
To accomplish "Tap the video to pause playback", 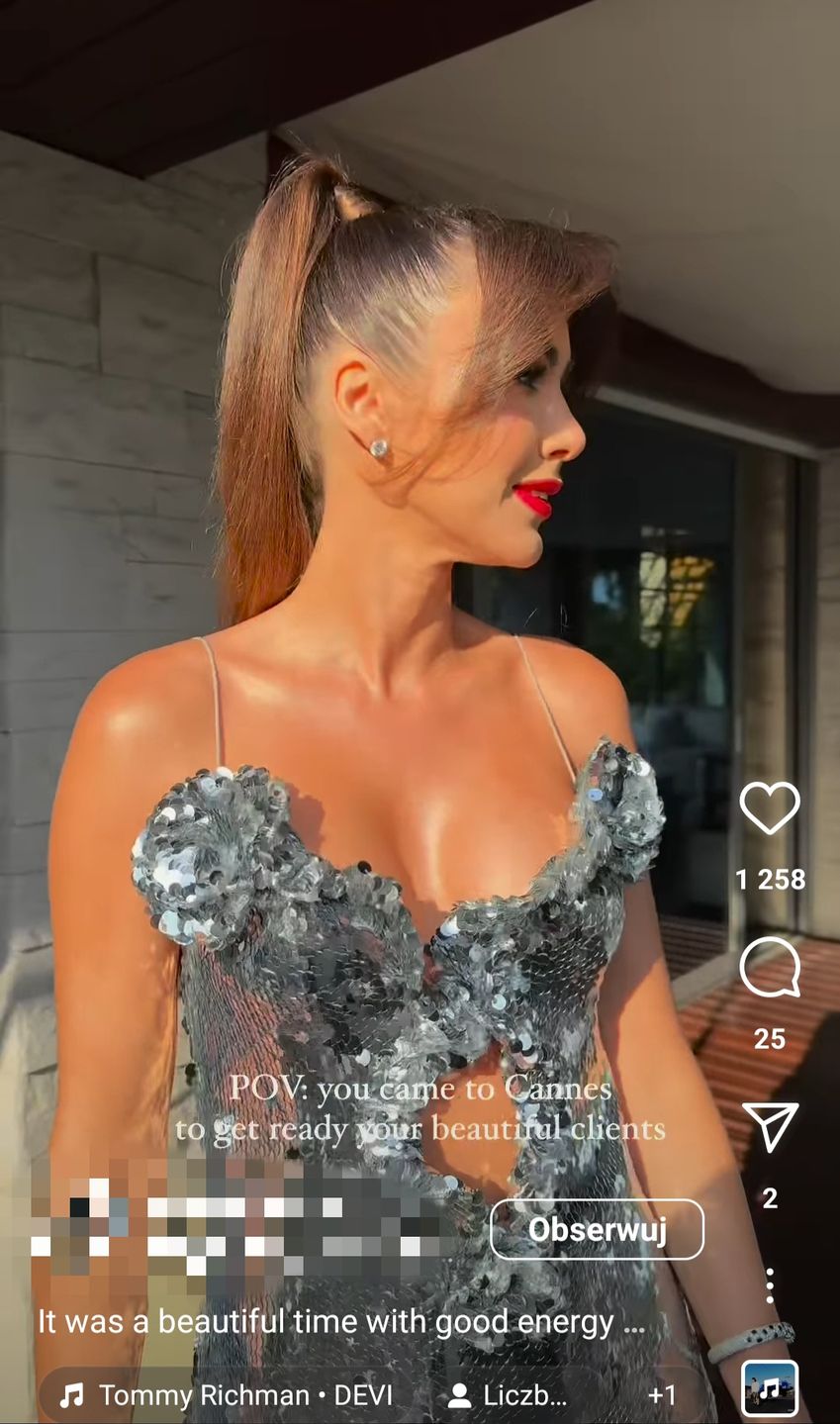I will 396,594.
